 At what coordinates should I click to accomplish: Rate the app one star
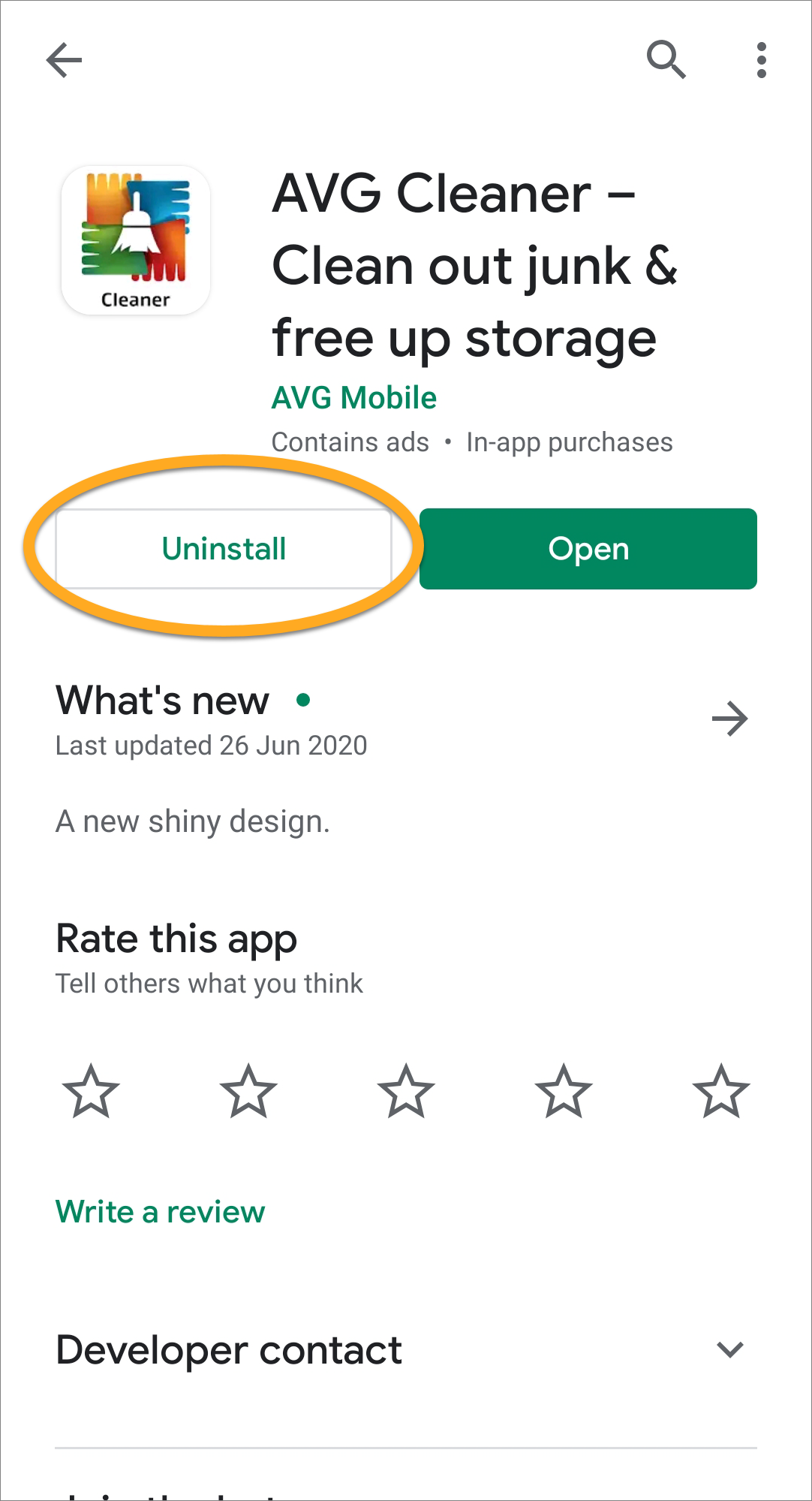(91, 1091)
